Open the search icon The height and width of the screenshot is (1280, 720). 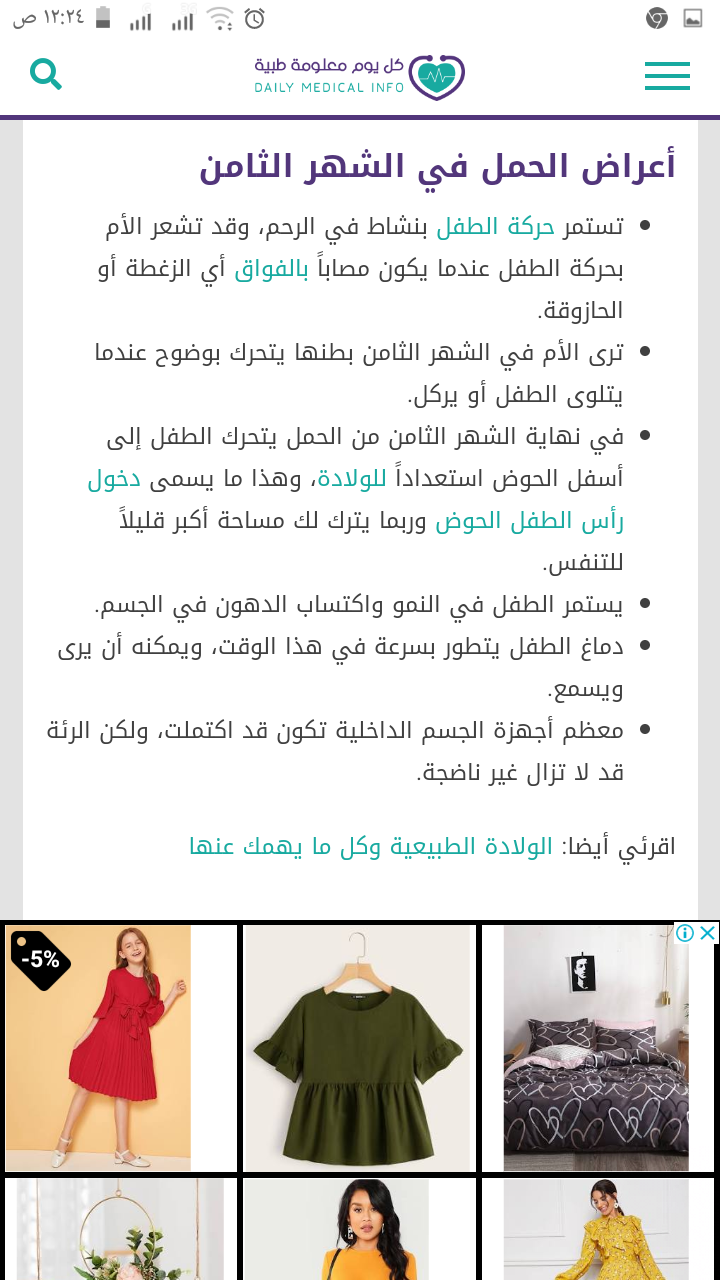coord(46,74)
